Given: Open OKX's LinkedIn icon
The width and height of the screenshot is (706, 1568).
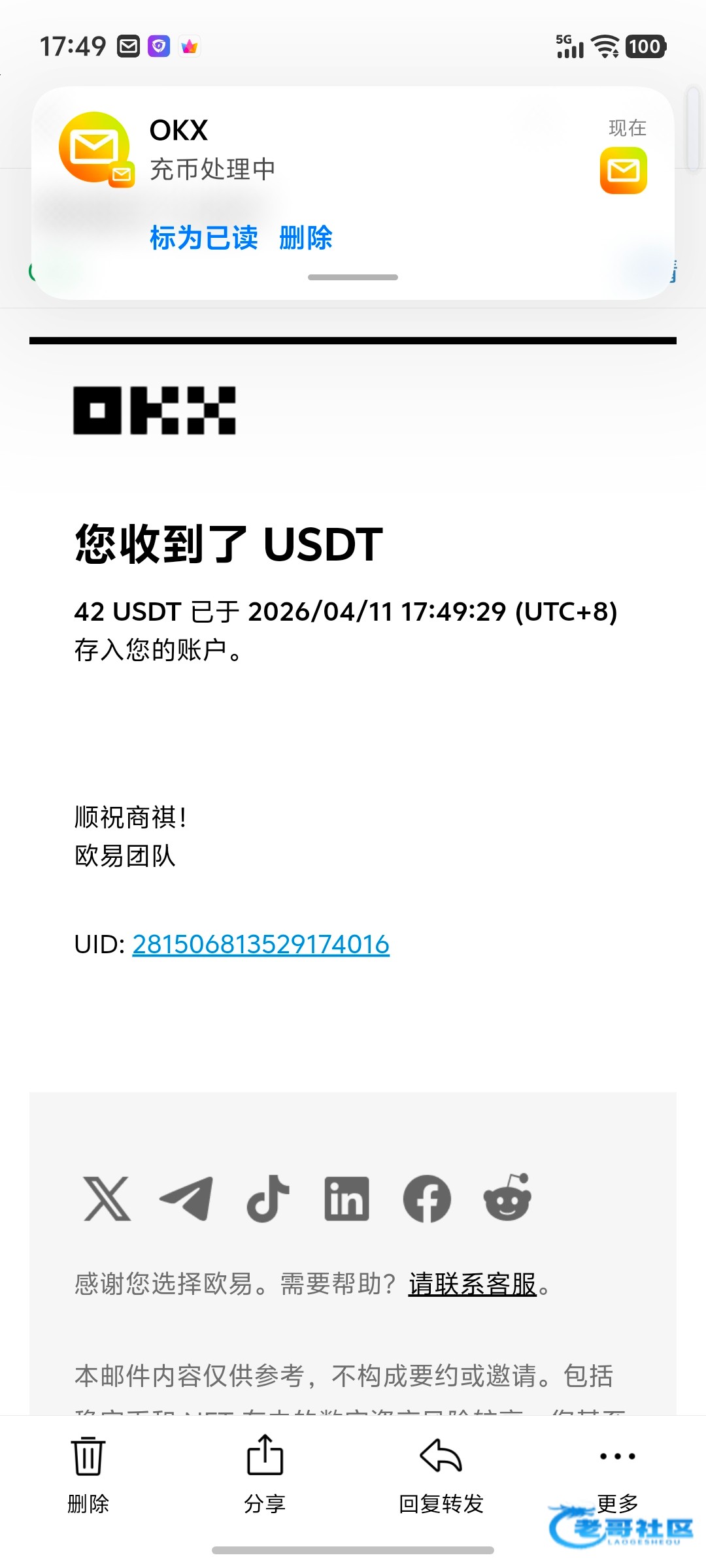Looking at the screenshot, I should point(347,1199).
